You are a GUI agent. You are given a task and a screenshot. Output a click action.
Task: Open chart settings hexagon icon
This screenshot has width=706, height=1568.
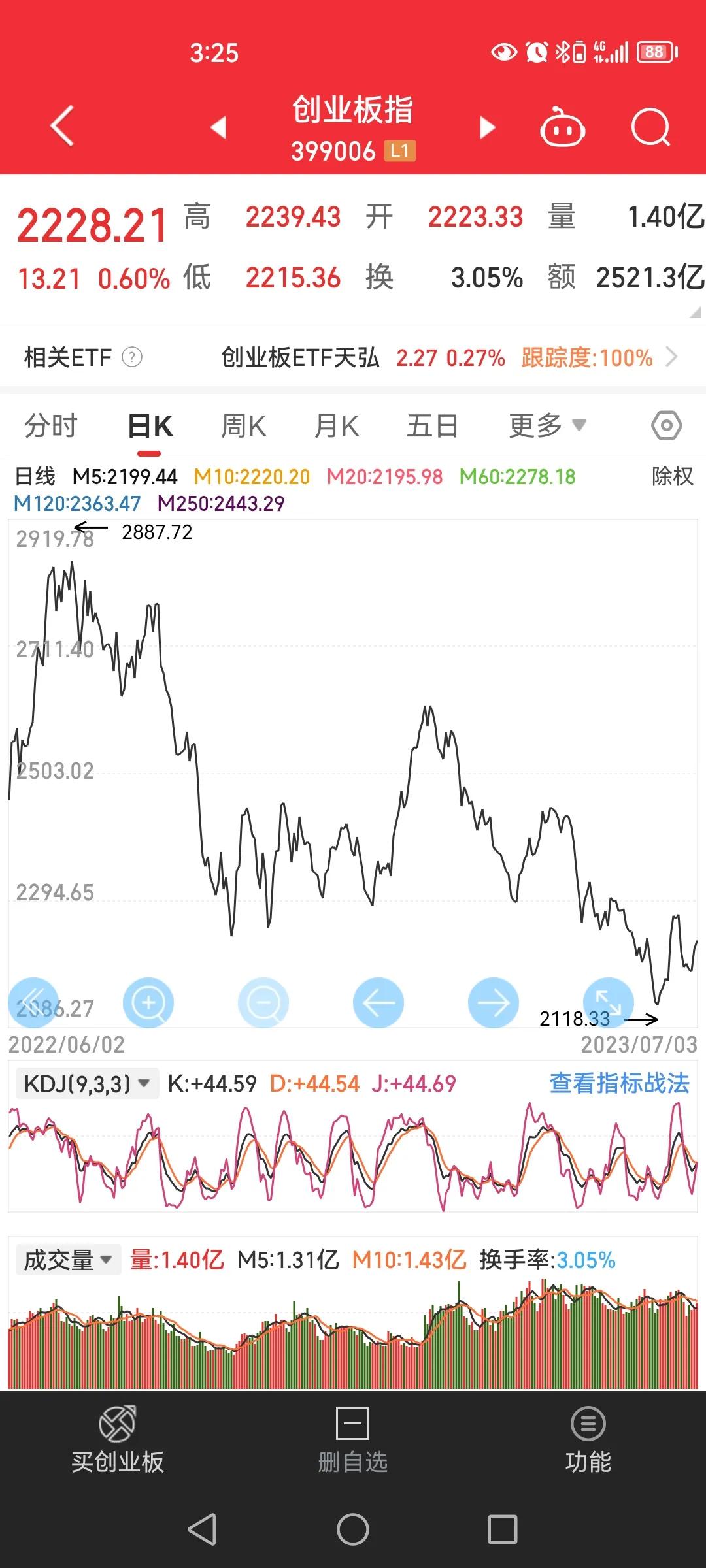(x=666, y=426)
